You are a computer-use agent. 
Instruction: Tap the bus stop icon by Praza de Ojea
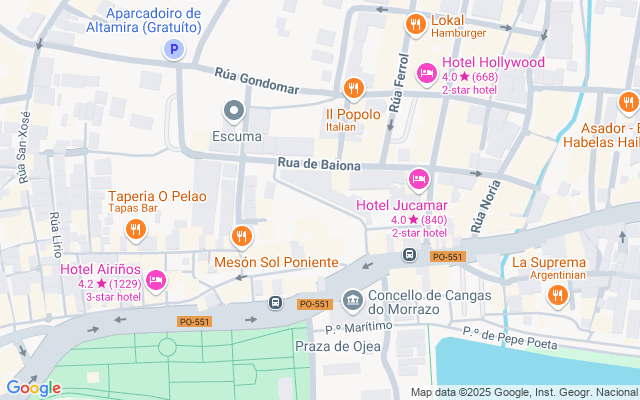tap(275, 303)
